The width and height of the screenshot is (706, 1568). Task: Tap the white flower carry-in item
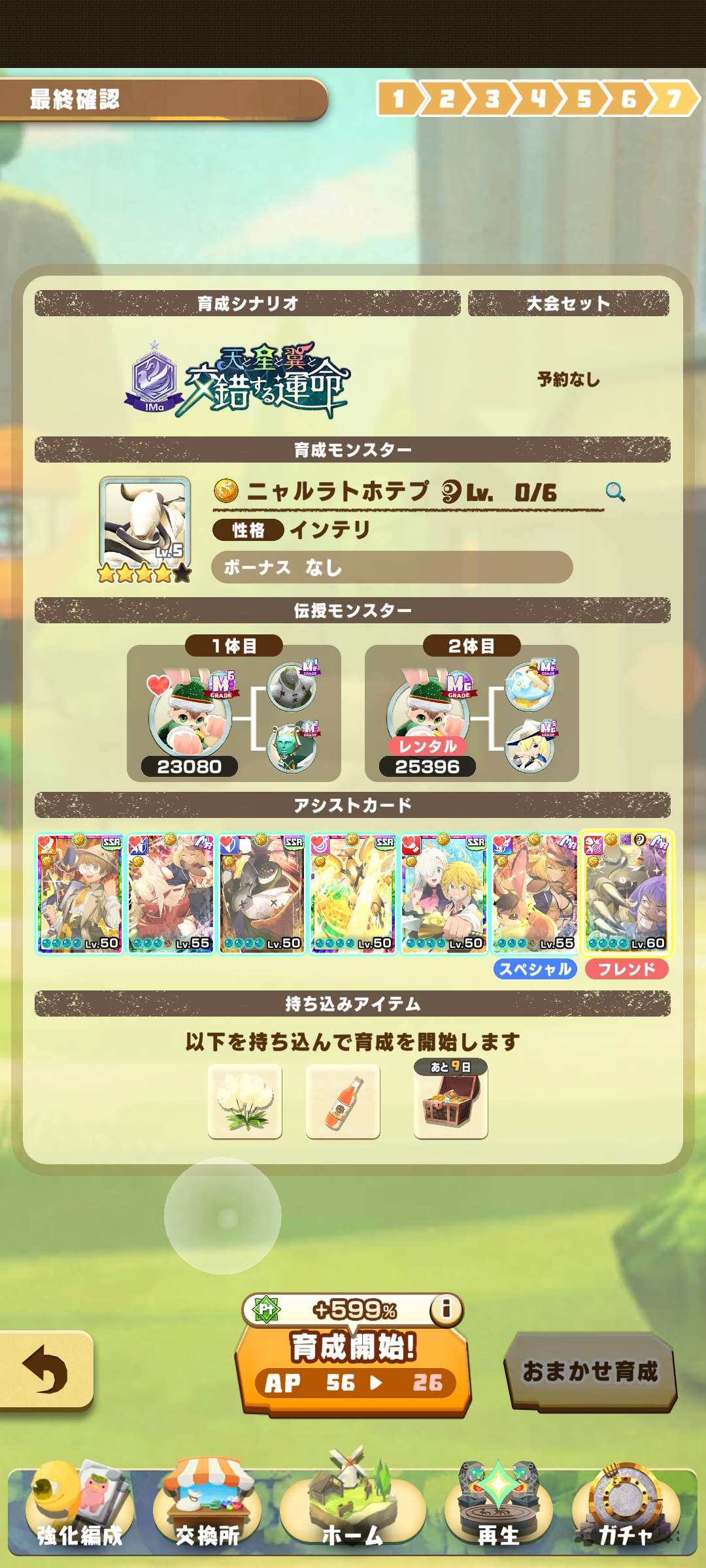[245, 1102]
